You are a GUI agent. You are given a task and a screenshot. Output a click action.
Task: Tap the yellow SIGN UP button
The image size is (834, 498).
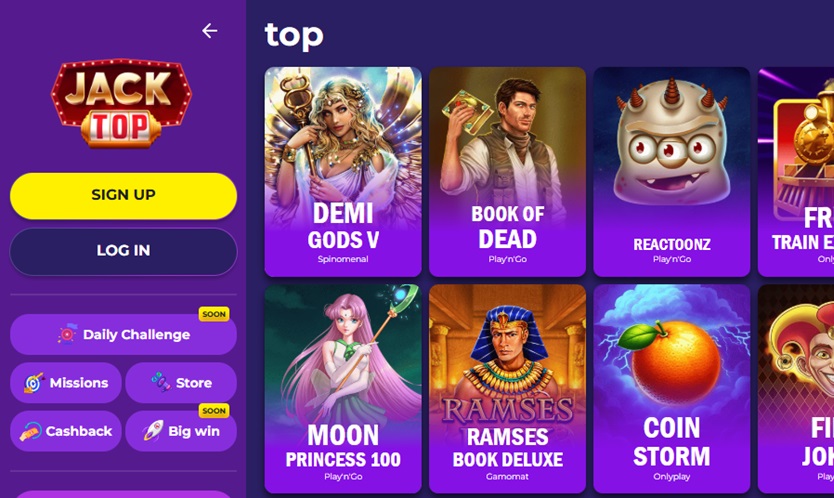click(123, 195)
